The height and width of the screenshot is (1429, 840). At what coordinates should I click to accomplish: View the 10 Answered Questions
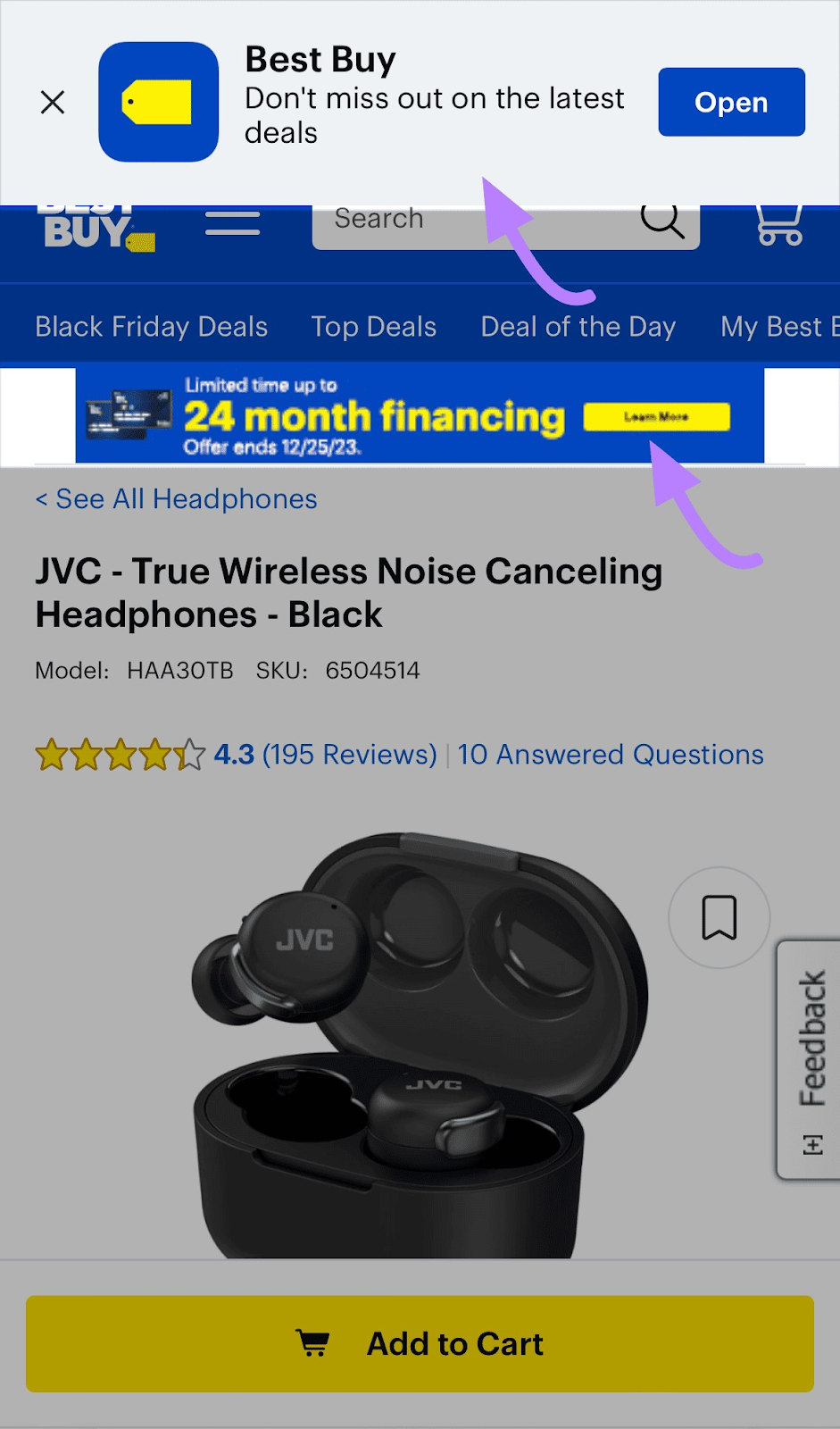611,755
